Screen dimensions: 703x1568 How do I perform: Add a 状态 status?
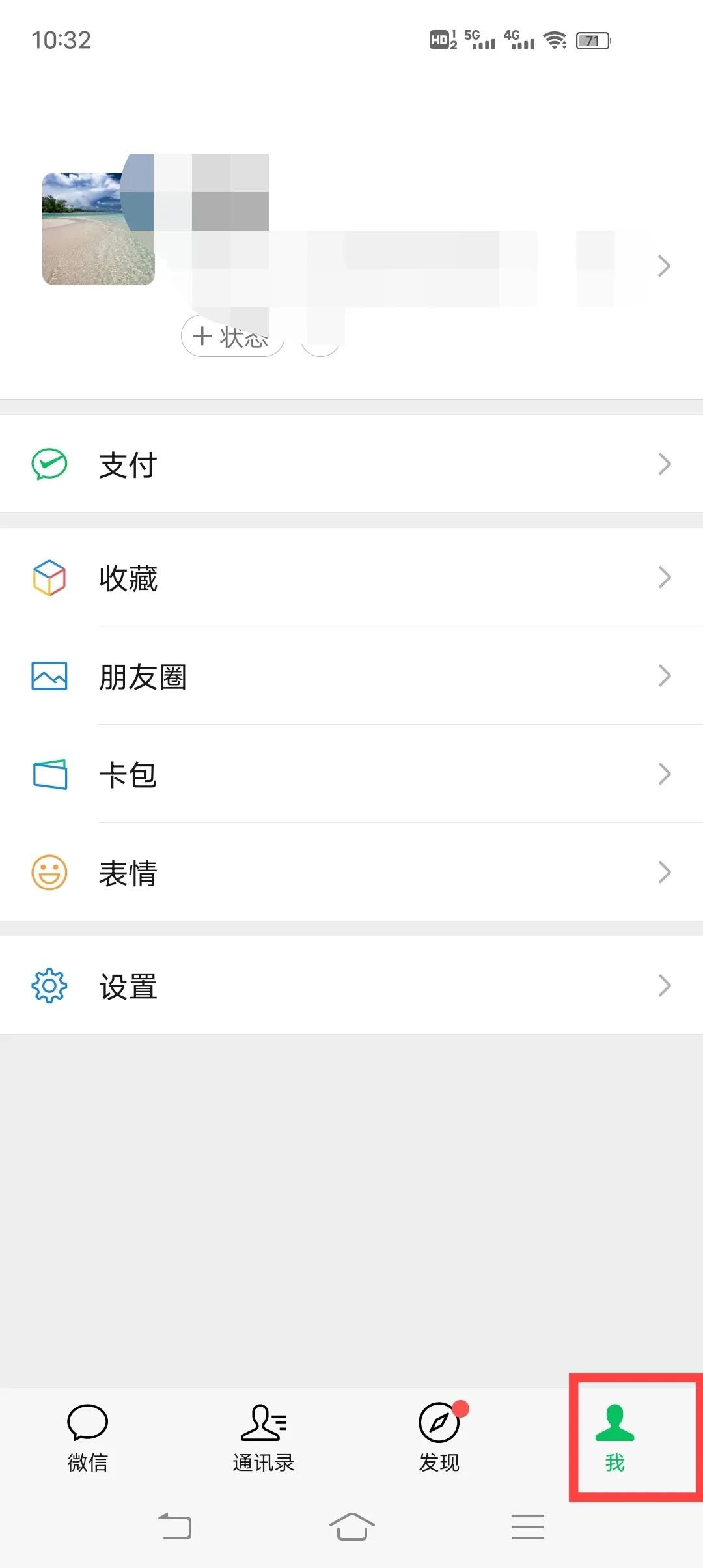[232, 337]
